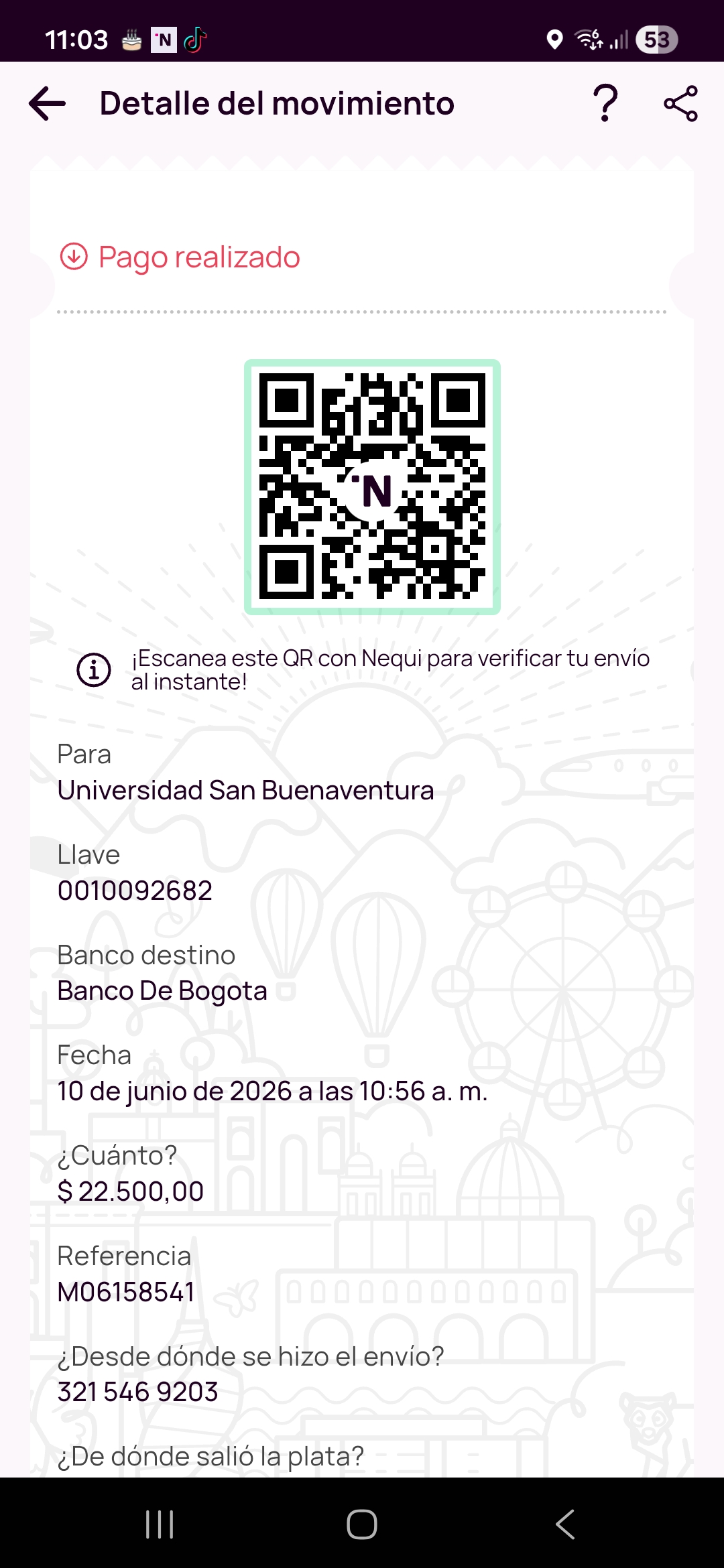724x1568 pixels.
Task: Go to the system home screen
Action: (362, 1524)
